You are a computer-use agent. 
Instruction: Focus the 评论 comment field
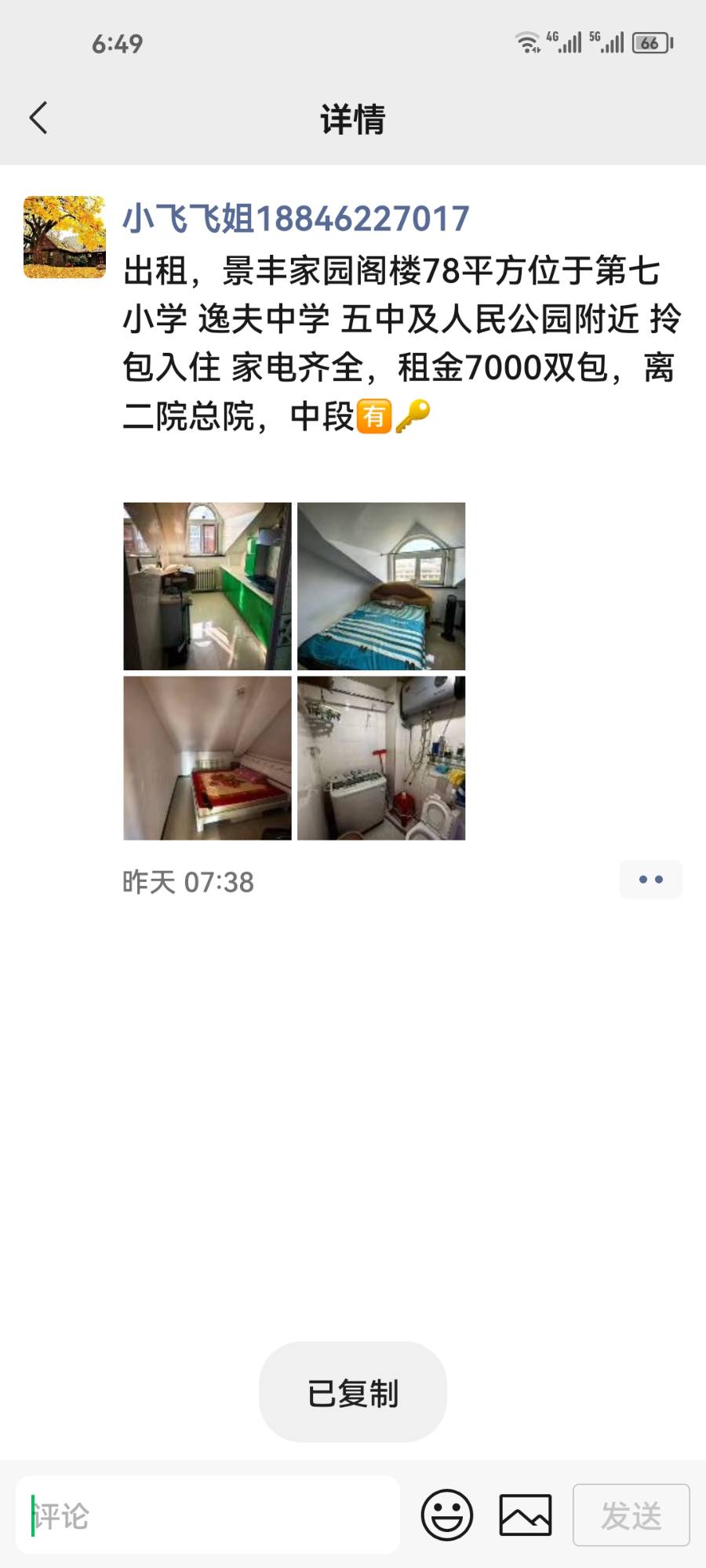point(208,1515)
